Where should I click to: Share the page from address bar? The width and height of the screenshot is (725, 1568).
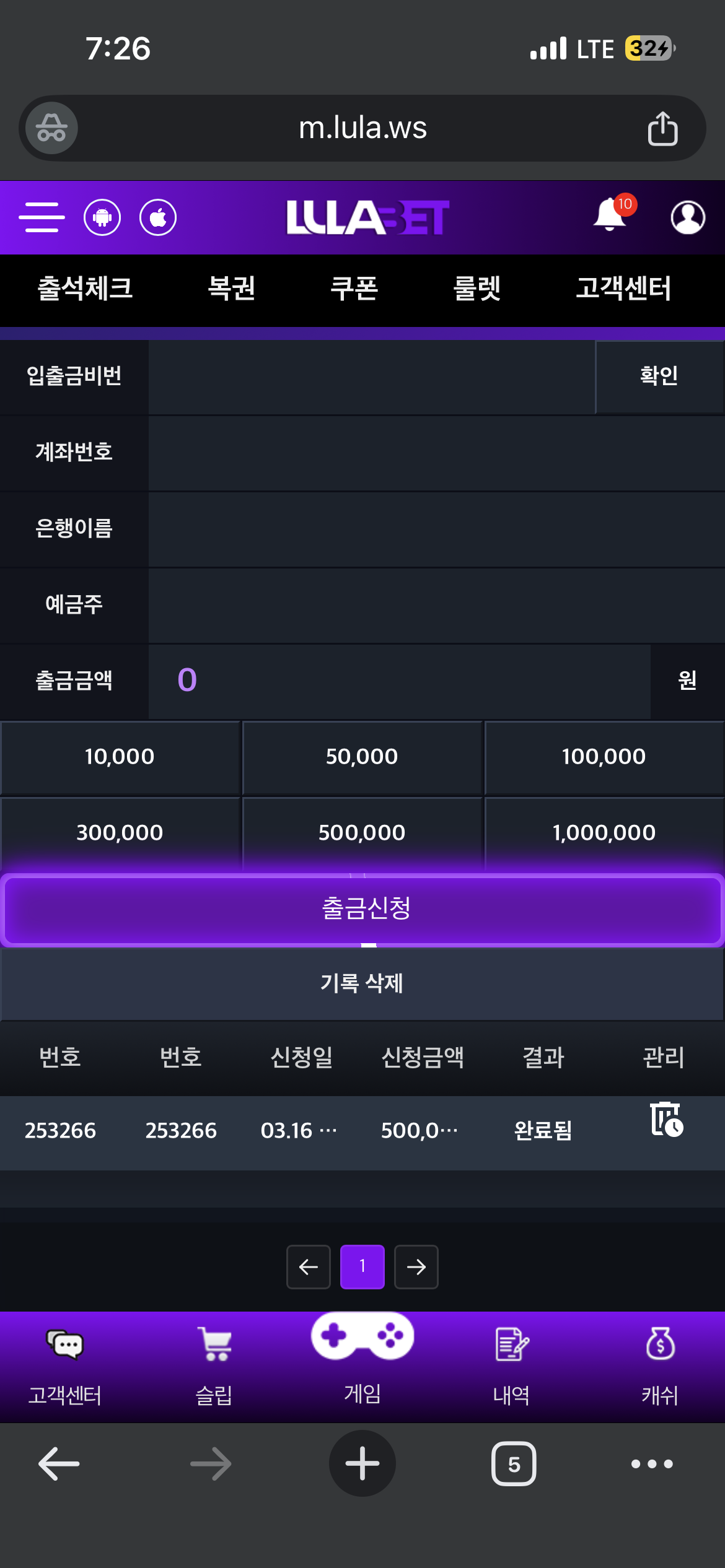[662, 128]
